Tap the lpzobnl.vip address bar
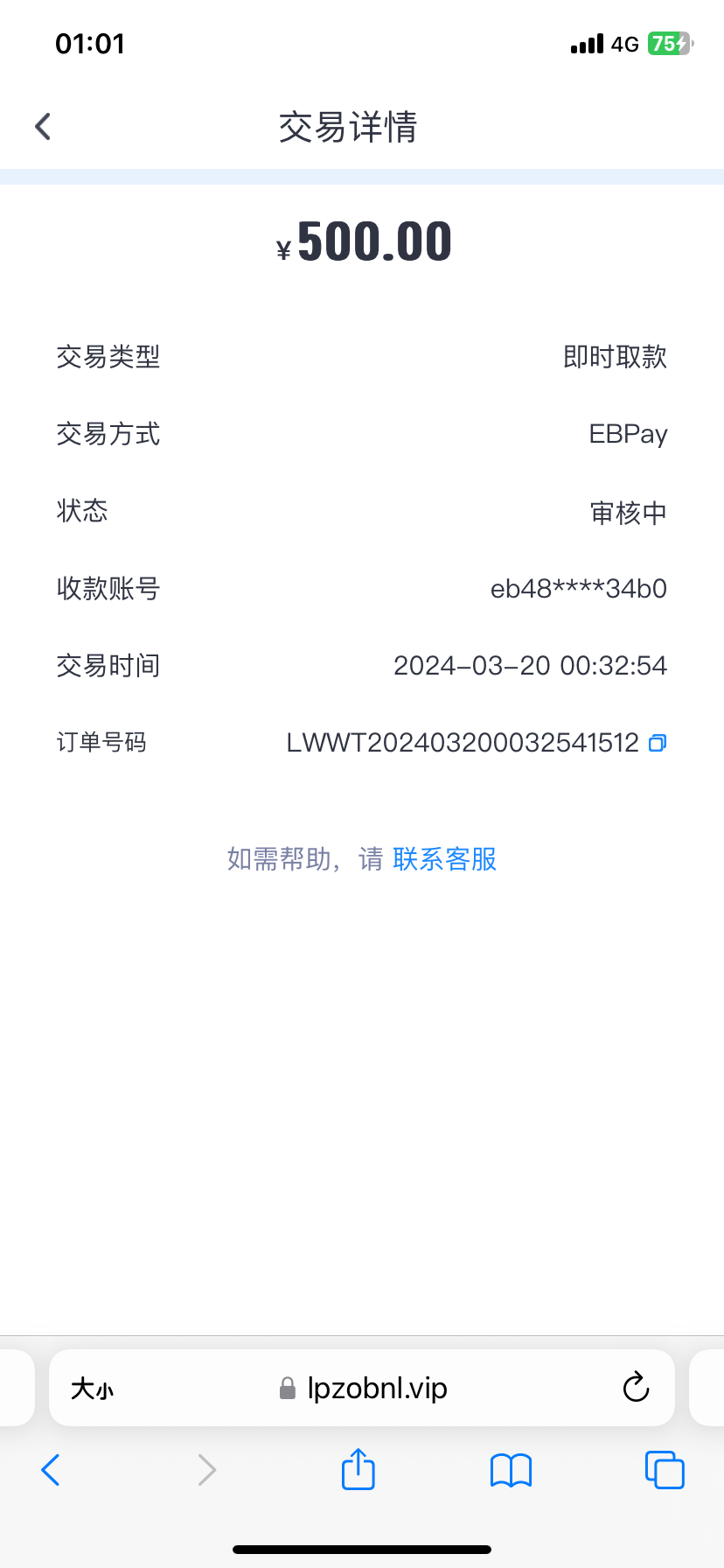This screenshot has height=1568, width=724. (376, 1389)
